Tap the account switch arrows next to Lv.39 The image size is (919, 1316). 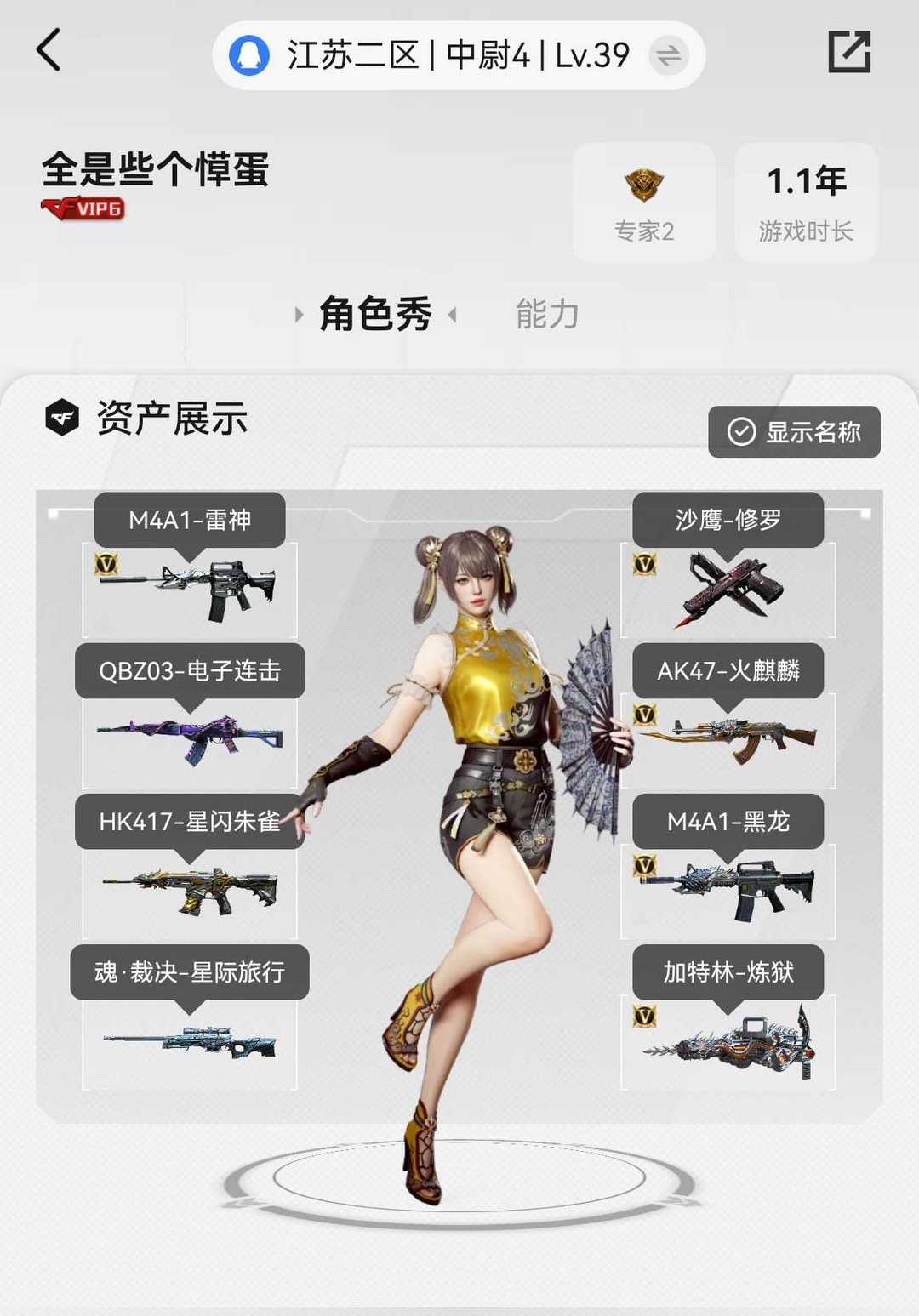[671, 54]
